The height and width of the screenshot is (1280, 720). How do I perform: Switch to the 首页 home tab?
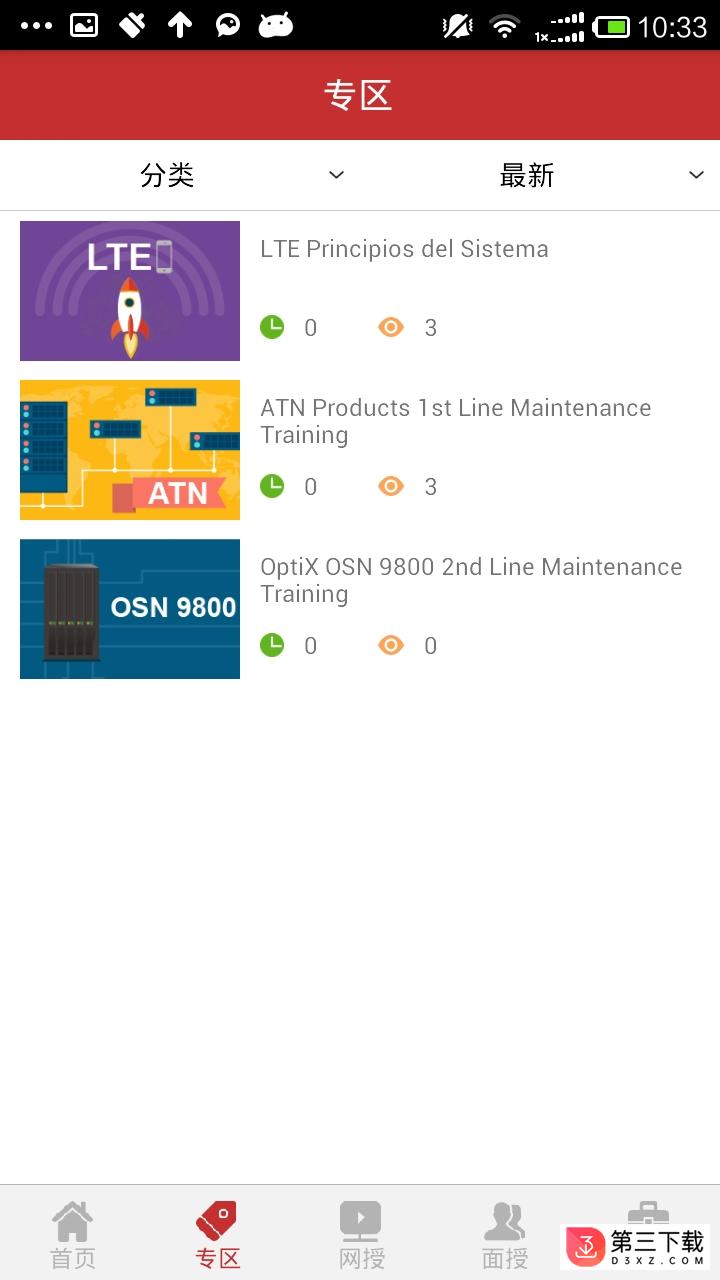tap(73, 1236)
